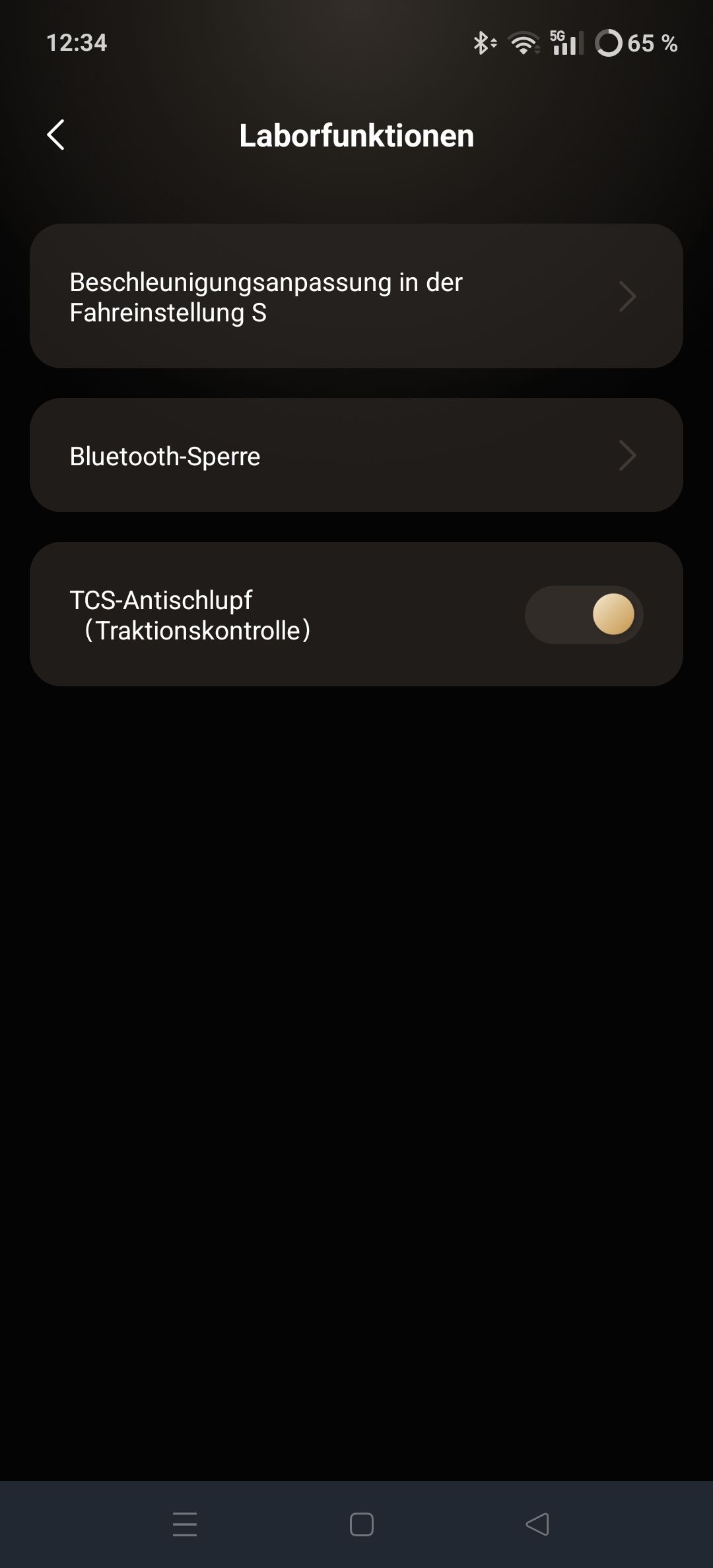Tap the system home button
The width and height of the screenshot is (713, 1568).
tap(361, 1524)
